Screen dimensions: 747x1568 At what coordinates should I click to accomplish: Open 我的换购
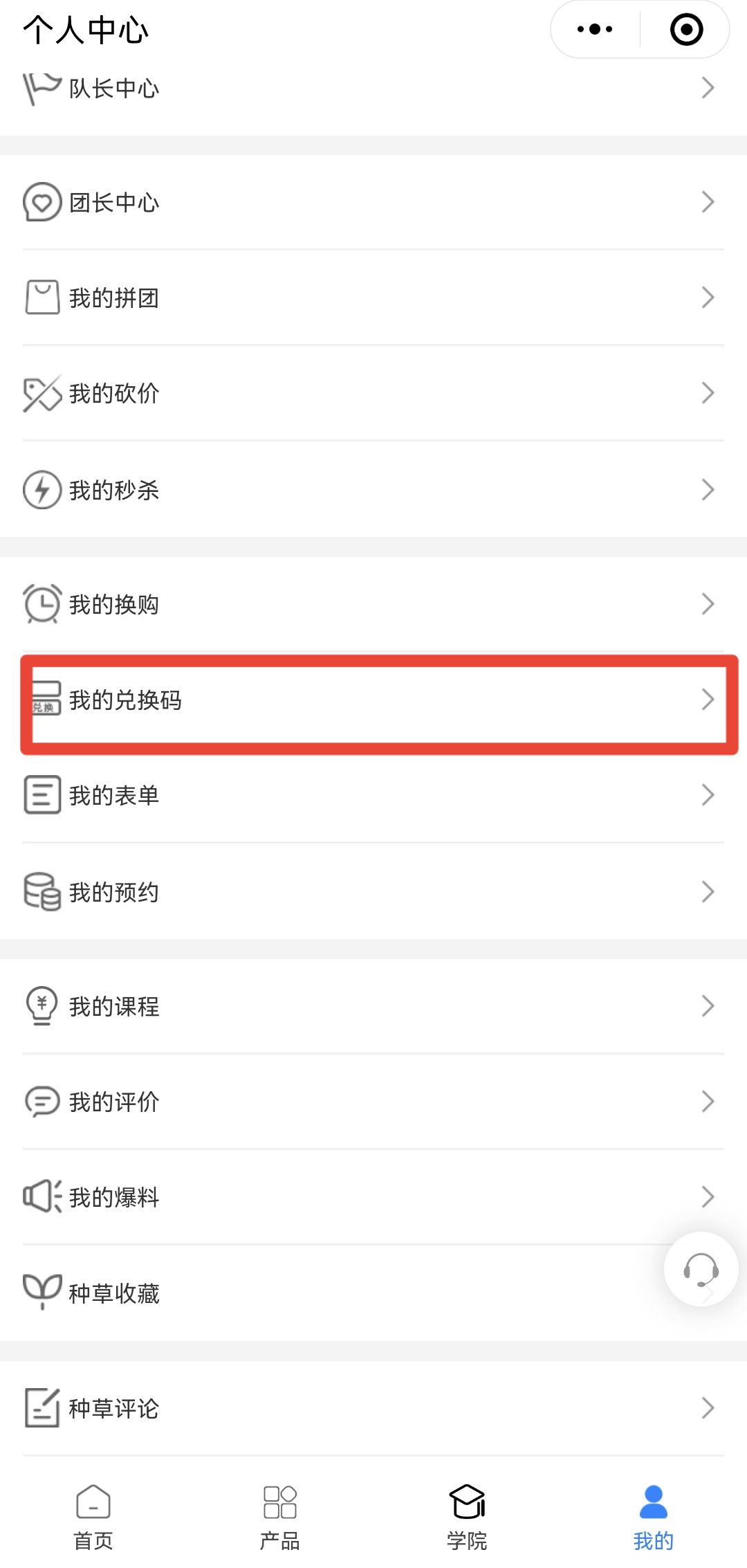[x=373, y=604]
